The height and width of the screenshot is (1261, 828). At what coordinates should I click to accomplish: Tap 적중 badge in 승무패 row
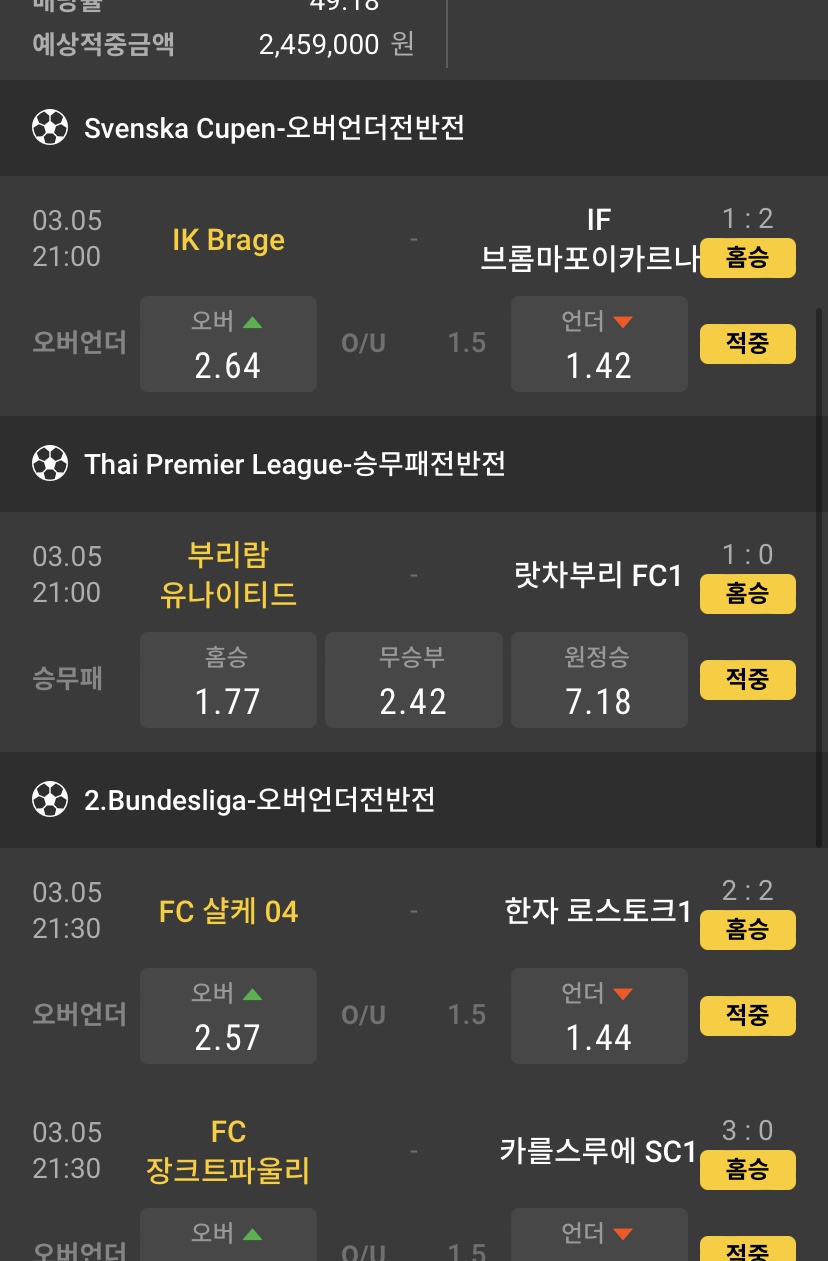point(747,680)
